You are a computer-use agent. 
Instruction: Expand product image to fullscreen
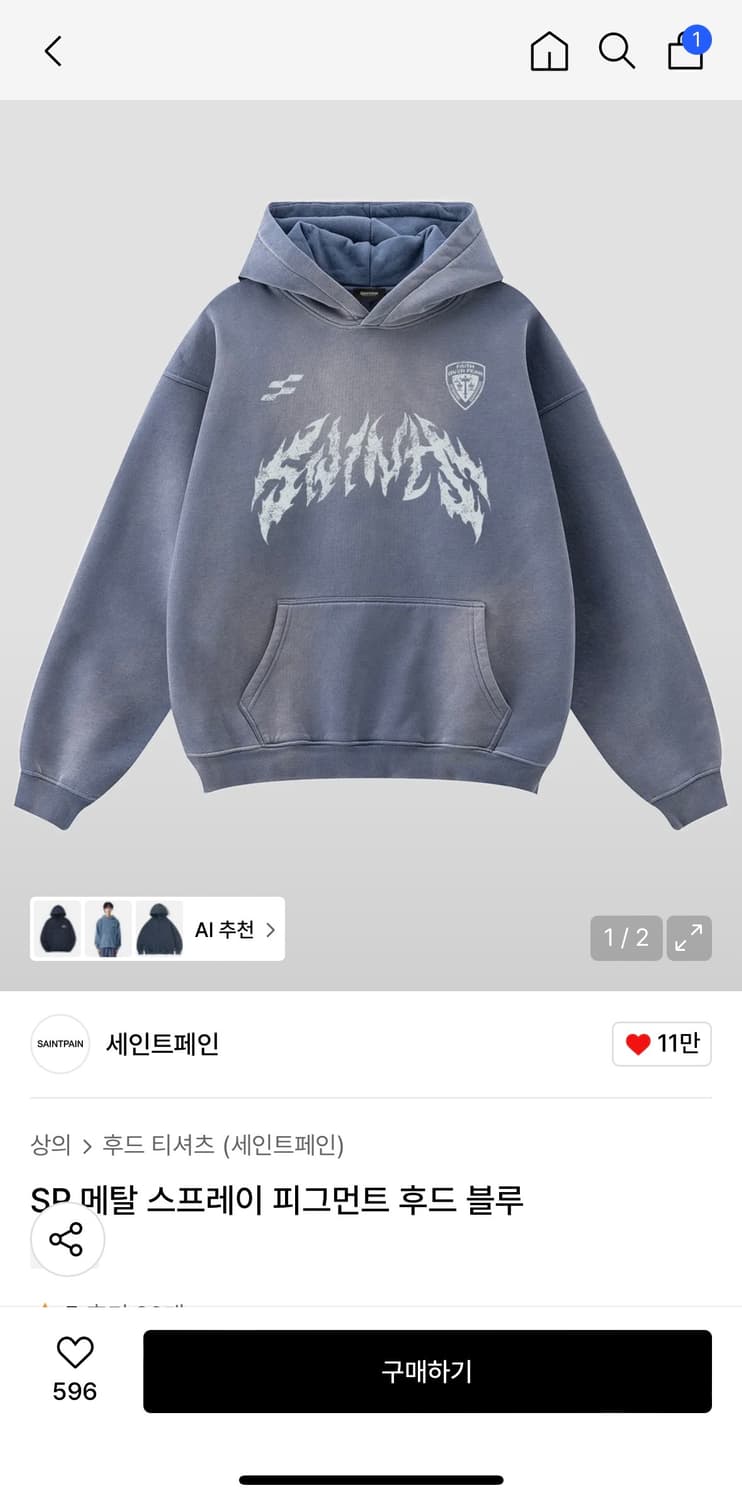(x=689, y=938)
